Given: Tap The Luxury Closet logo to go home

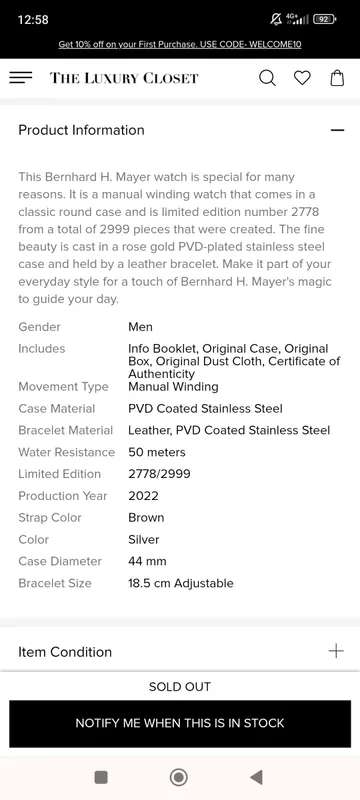Looking at the screenshot, I should pos(124,78).
